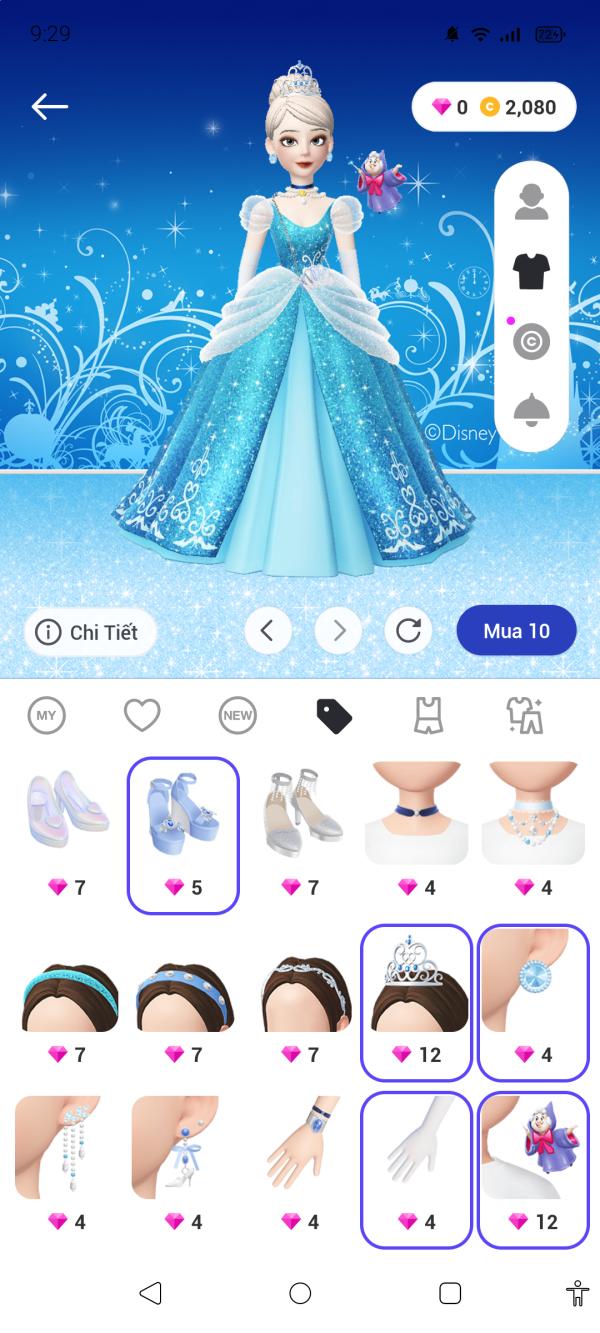
Task: Open the gems and coins balance
Action: coord(494,107)
